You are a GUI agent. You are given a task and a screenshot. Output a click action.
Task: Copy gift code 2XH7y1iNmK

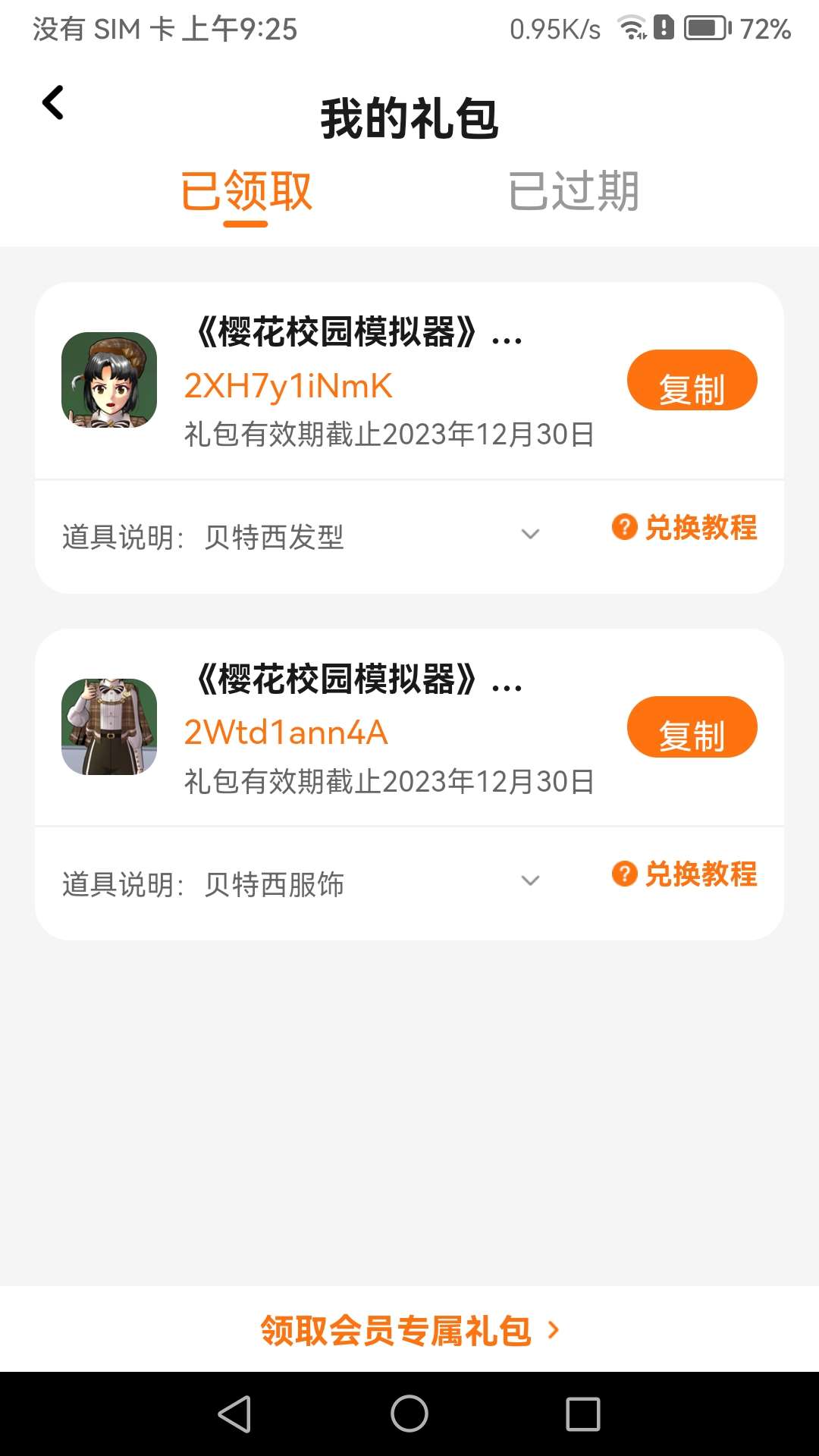tap(692, 381)
